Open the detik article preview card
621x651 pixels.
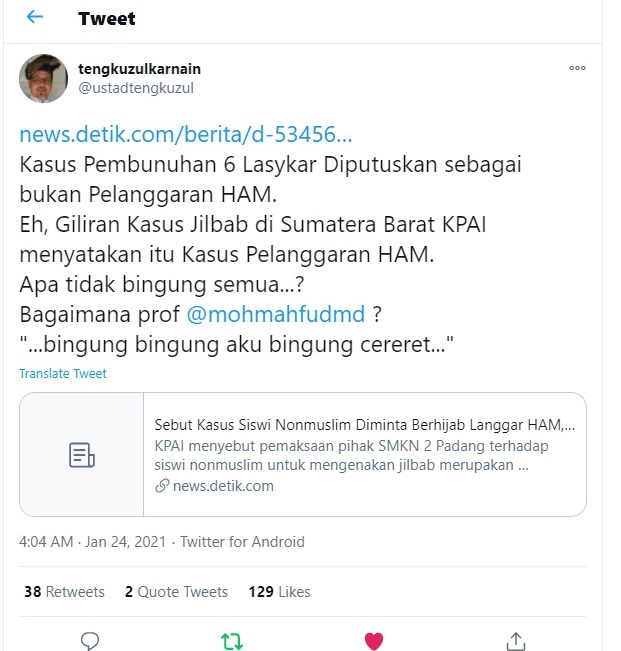click(x=302, y=454)
